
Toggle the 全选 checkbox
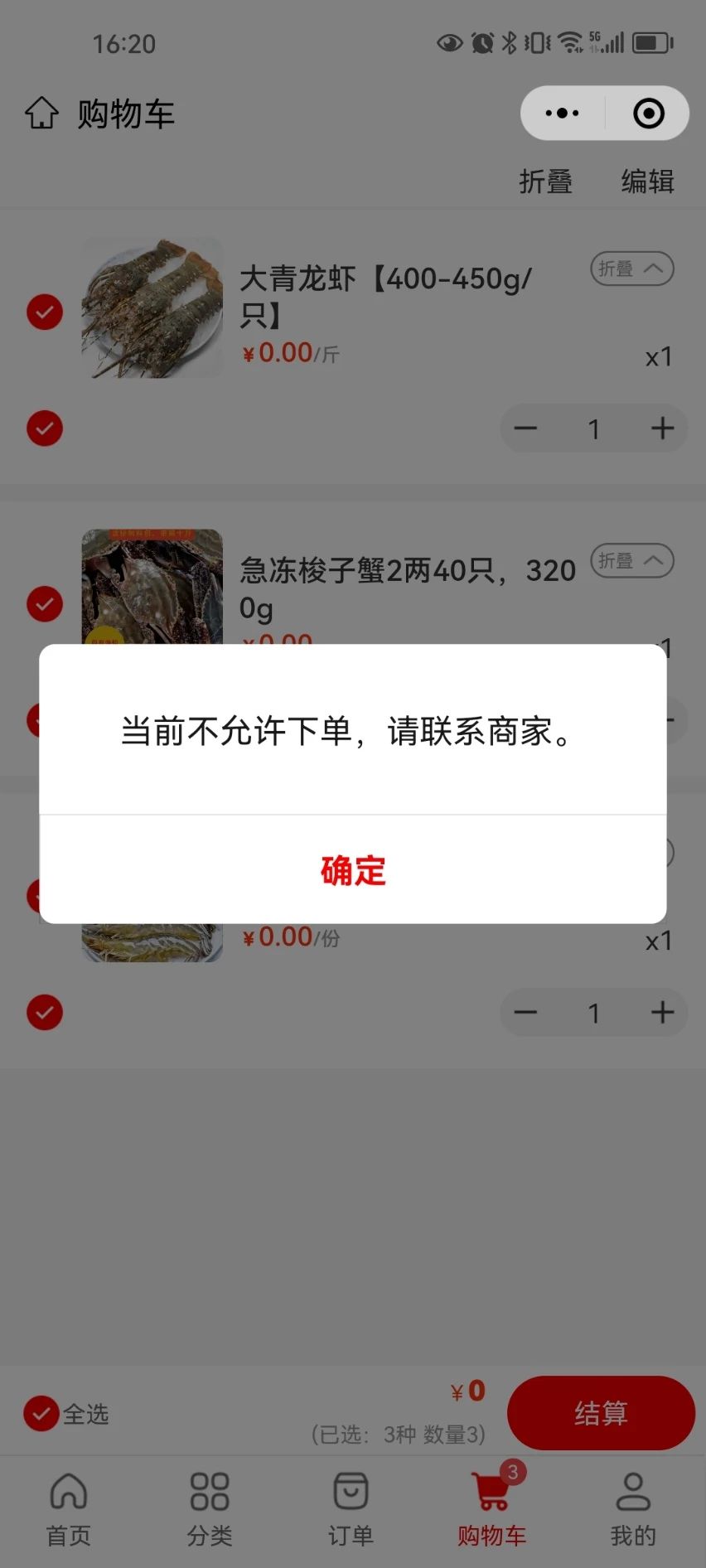click(41, 1414)
